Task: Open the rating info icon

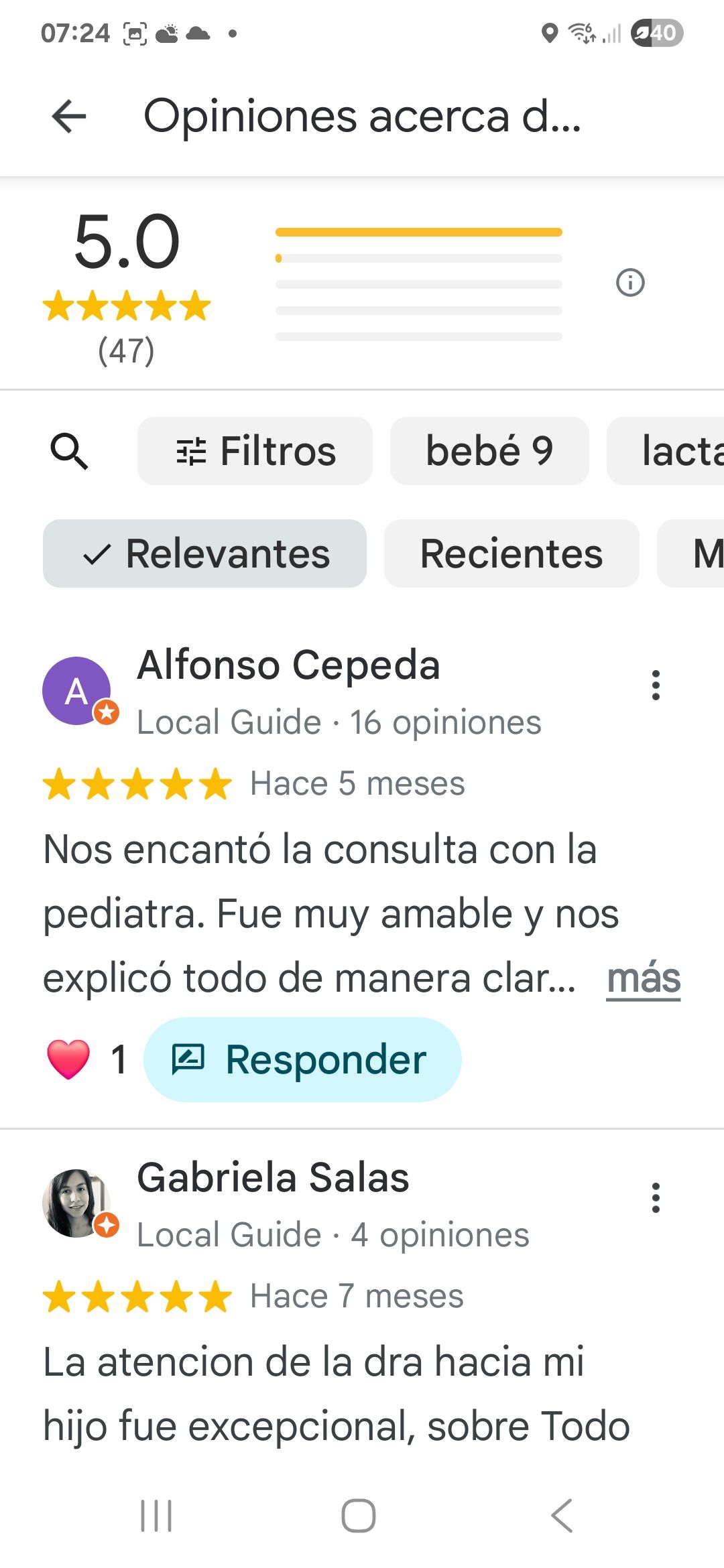Action: coord(629,283)
